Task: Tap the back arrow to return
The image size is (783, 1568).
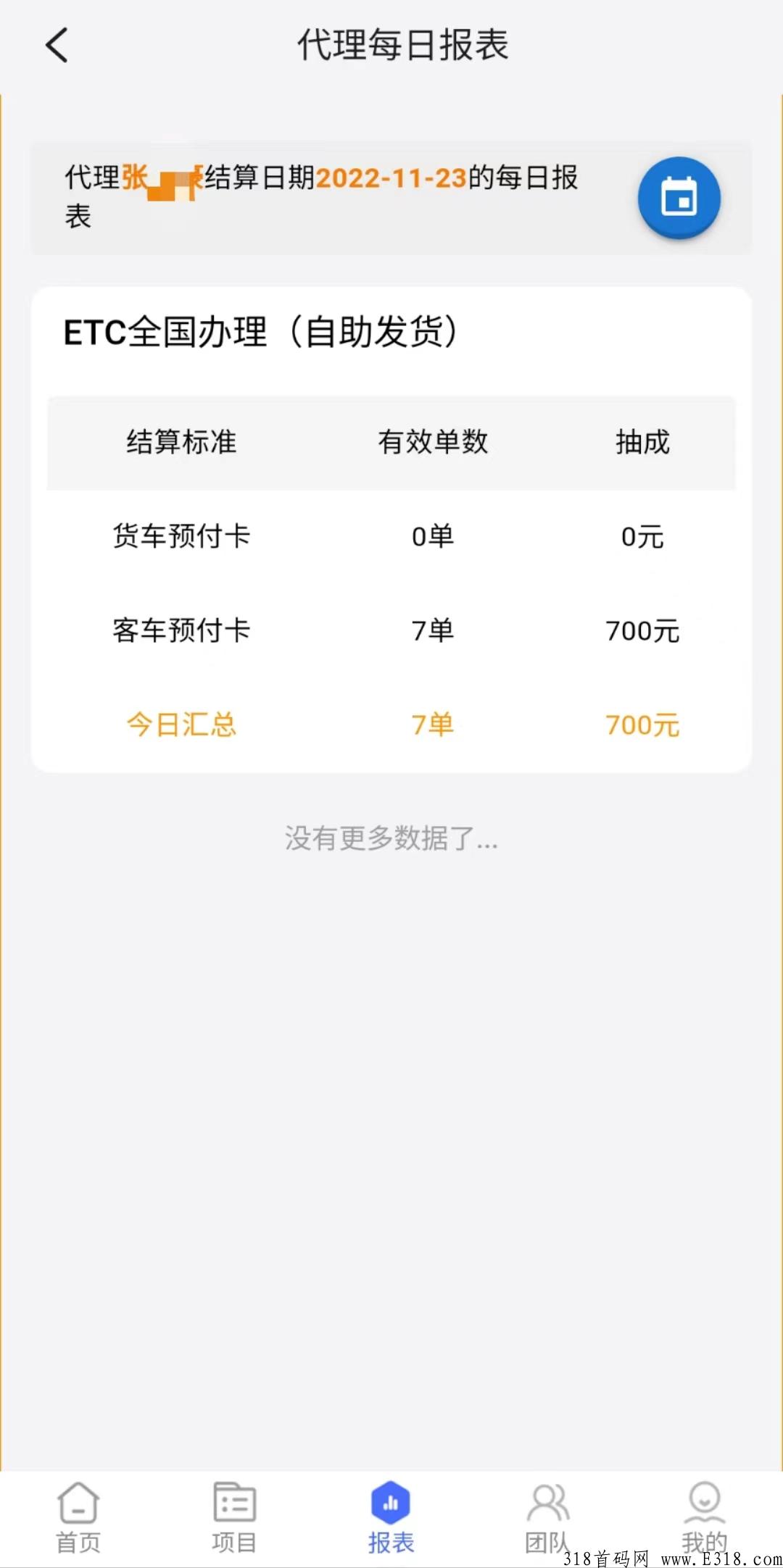Action: pyautogui.click(x=55, y=45)
